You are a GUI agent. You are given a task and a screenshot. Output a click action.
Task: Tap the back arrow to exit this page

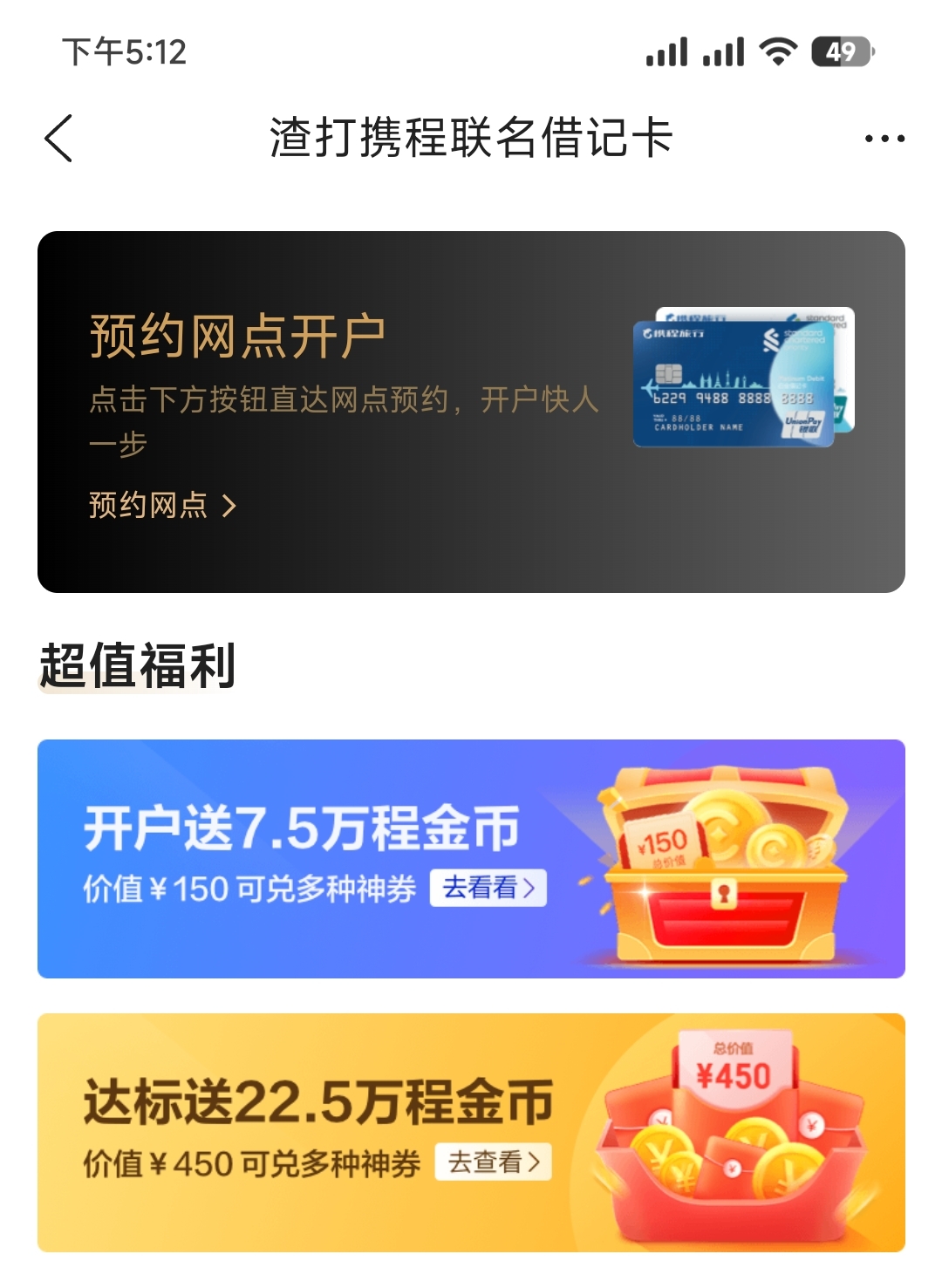click(x=58, y=138)
